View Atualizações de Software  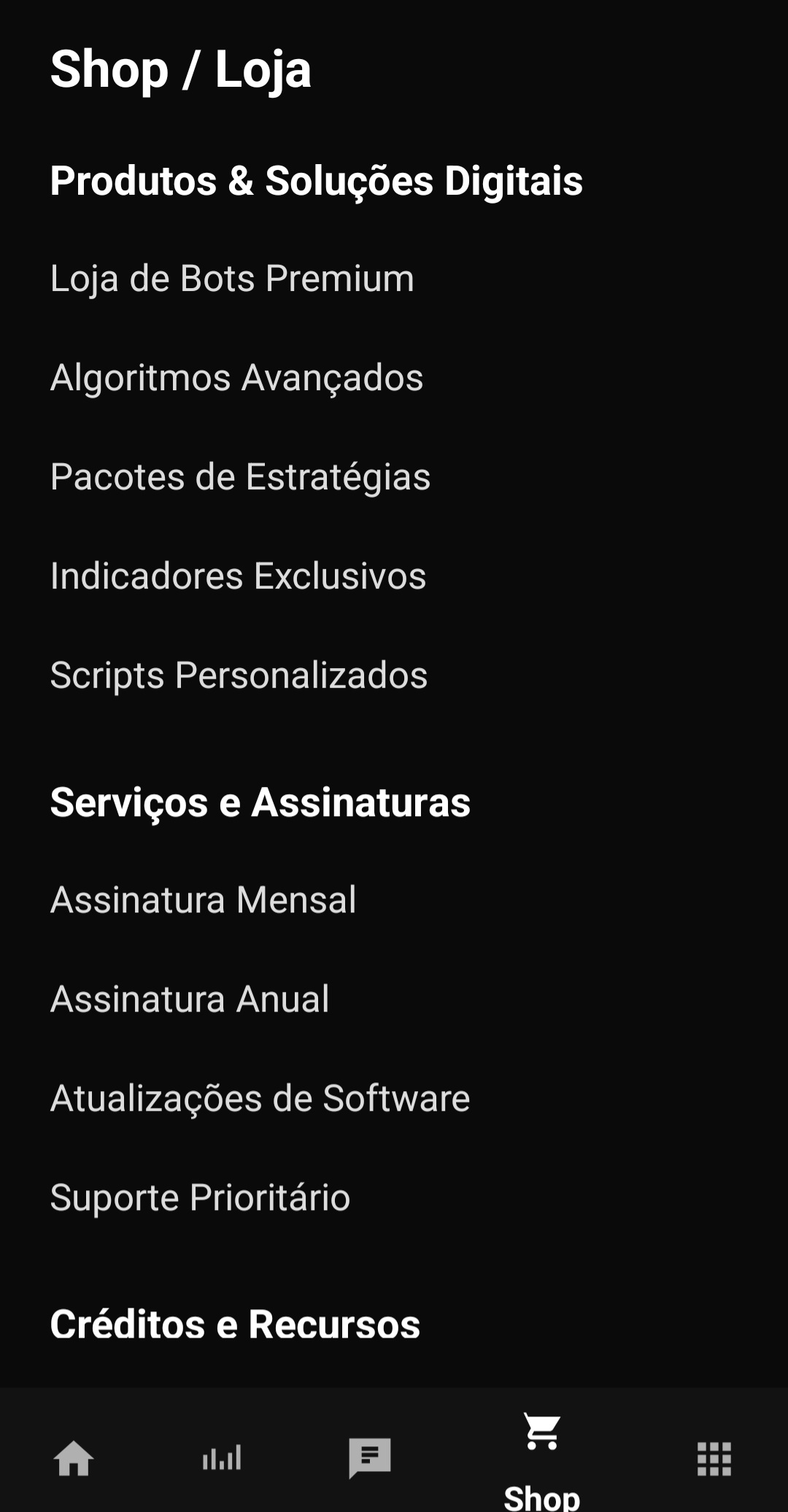(x=259, y=1098)
